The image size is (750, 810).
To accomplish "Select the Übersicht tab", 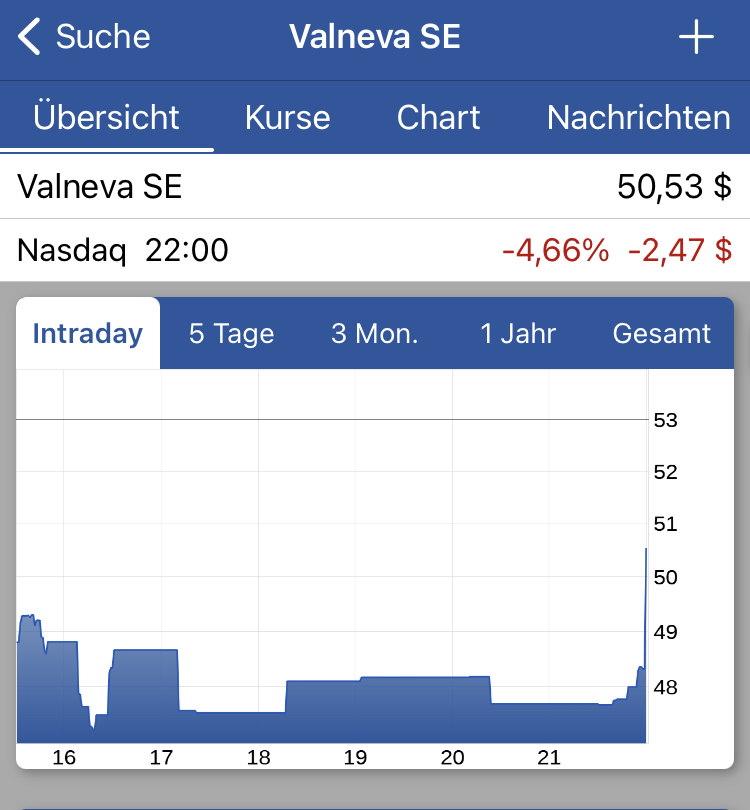I will pyautogui.click(x=107, y=117).
